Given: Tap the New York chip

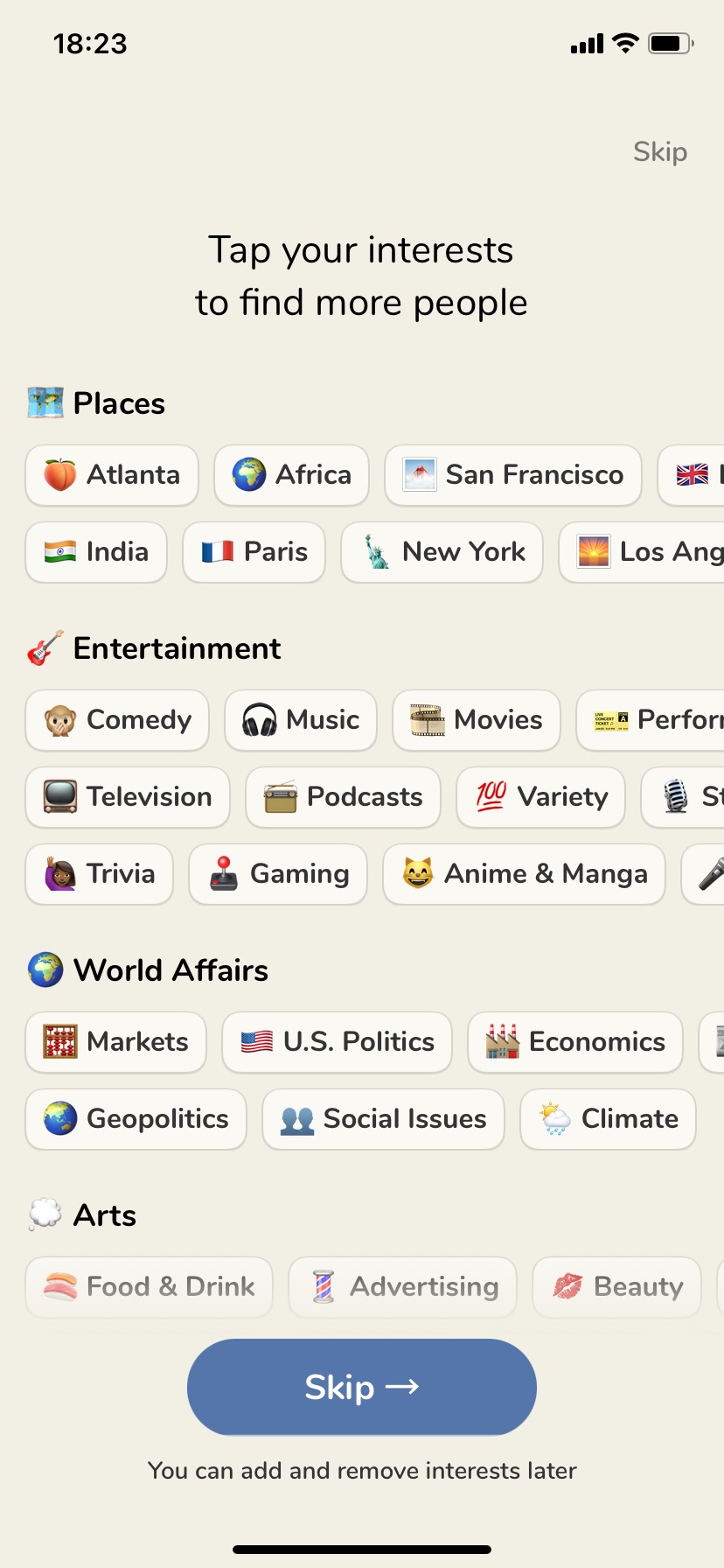Looking at the screenshot, I should (x=442, y=552).
